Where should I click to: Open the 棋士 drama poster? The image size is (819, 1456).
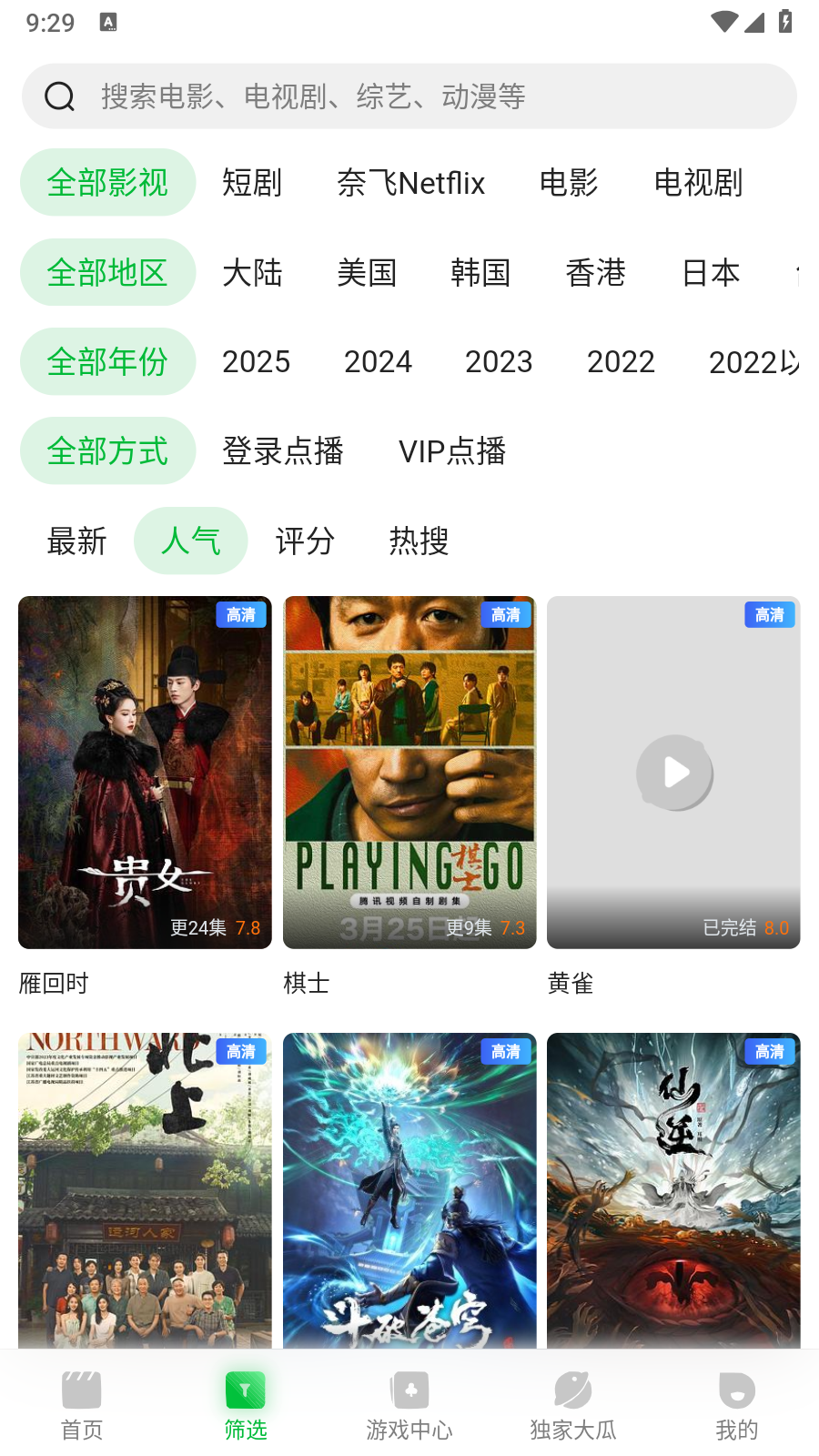[409, 773]
